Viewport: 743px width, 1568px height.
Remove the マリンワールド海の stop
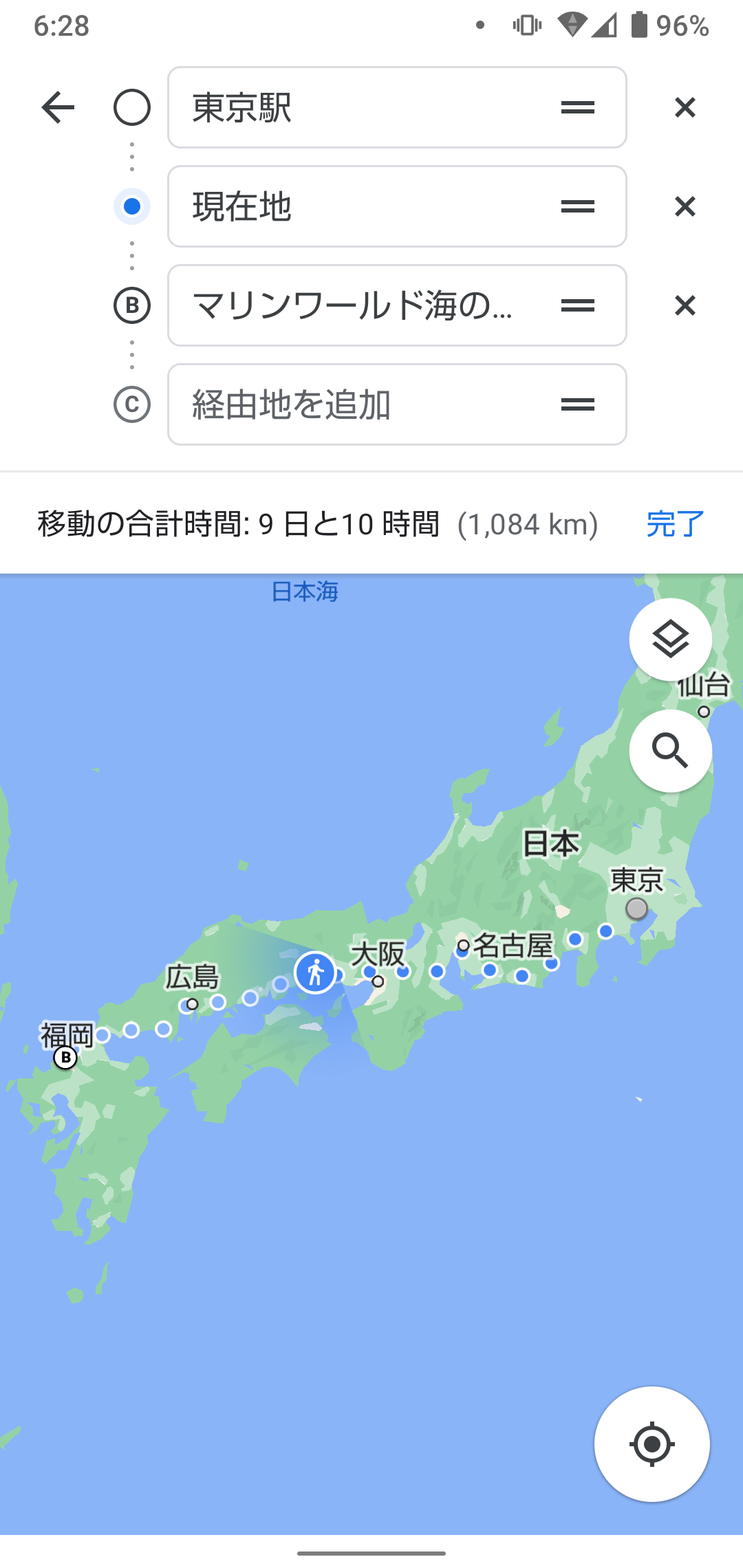pos(685,305)
